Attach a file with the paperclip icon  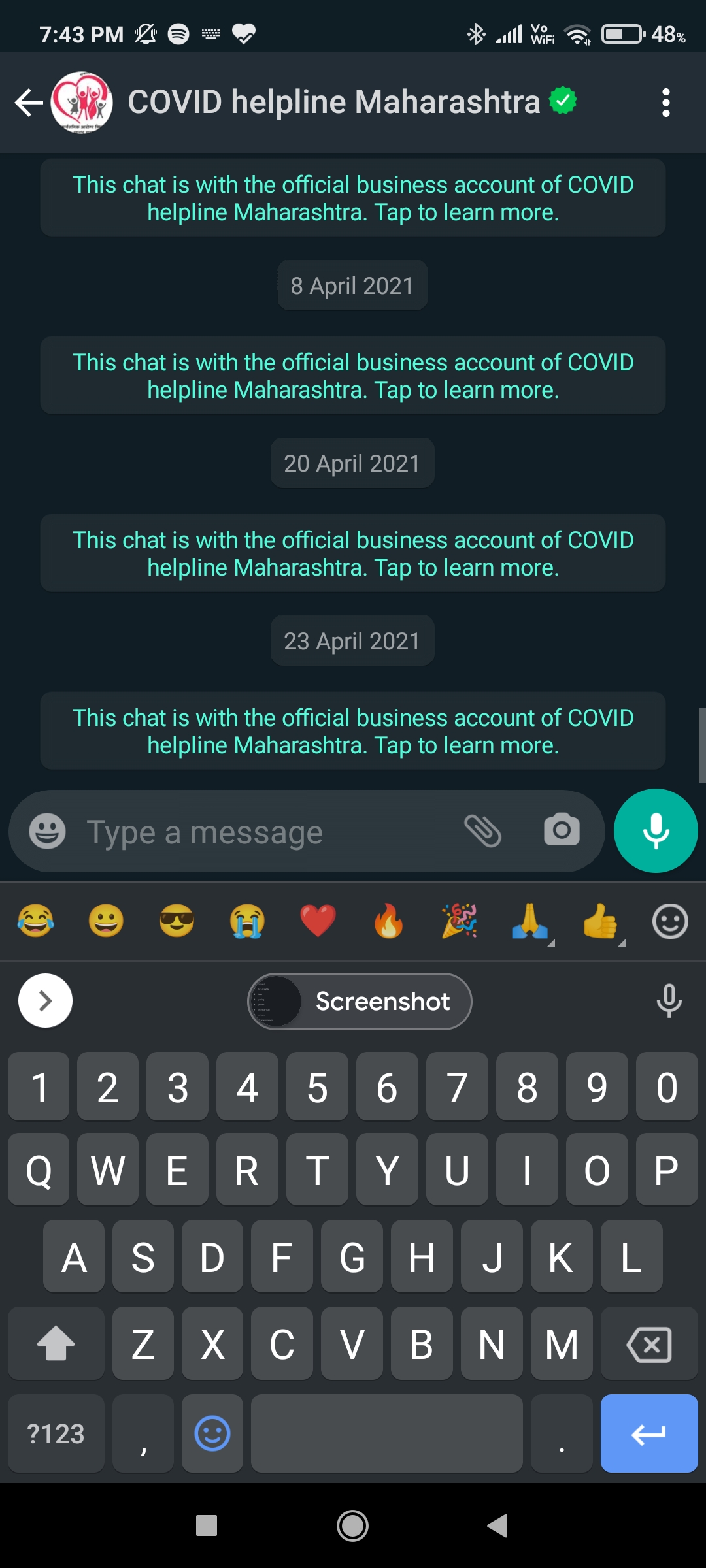point(482,831)
